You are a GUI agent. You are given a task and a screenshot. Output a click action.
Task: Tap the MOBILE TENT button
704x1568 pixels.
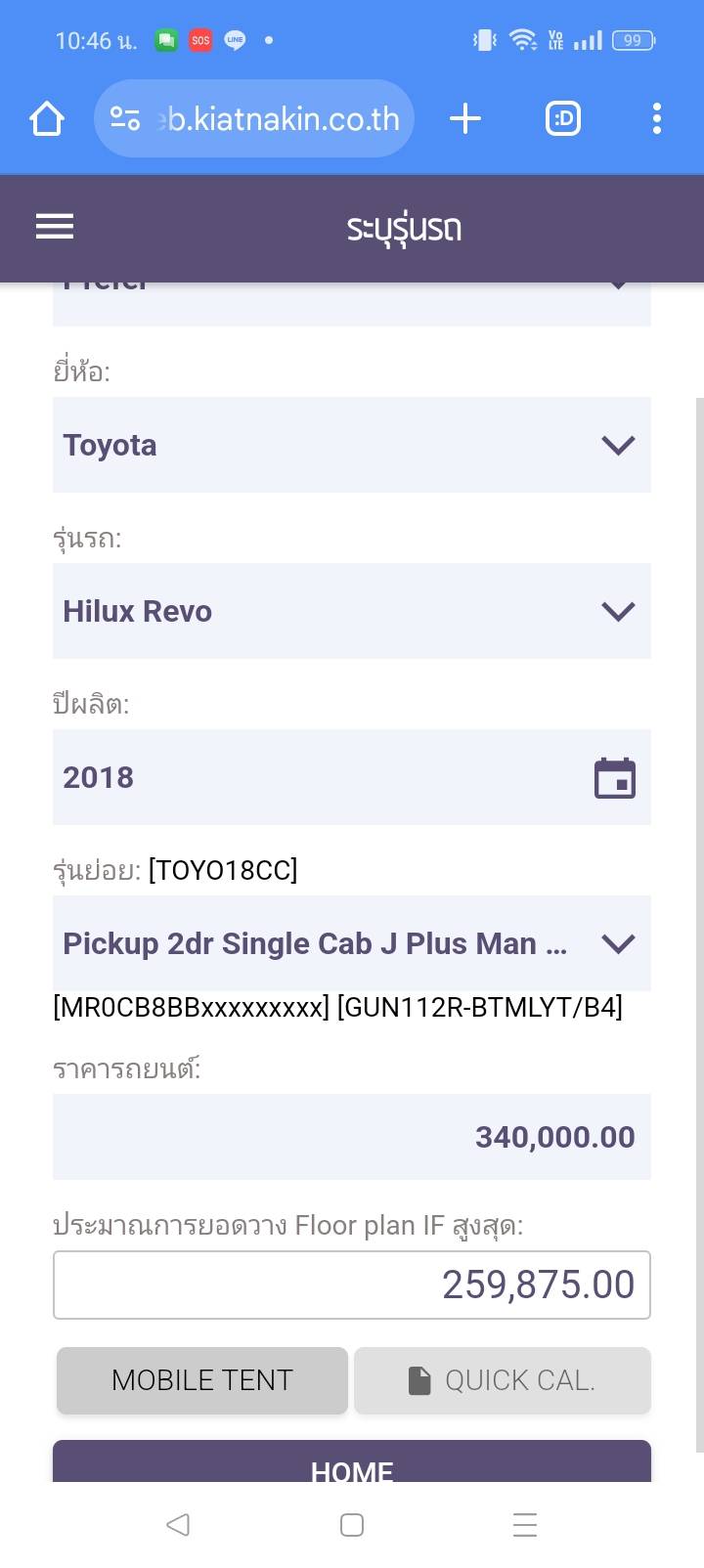click(202, 1380)
